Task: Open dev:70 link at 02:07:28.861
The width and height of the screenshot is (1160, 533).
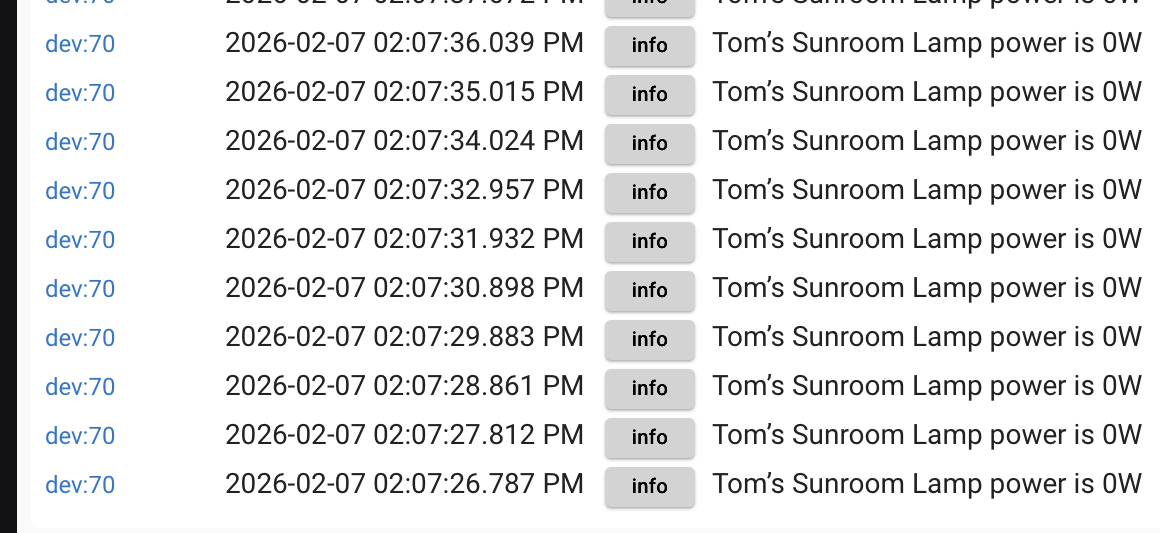Action: 80,387
